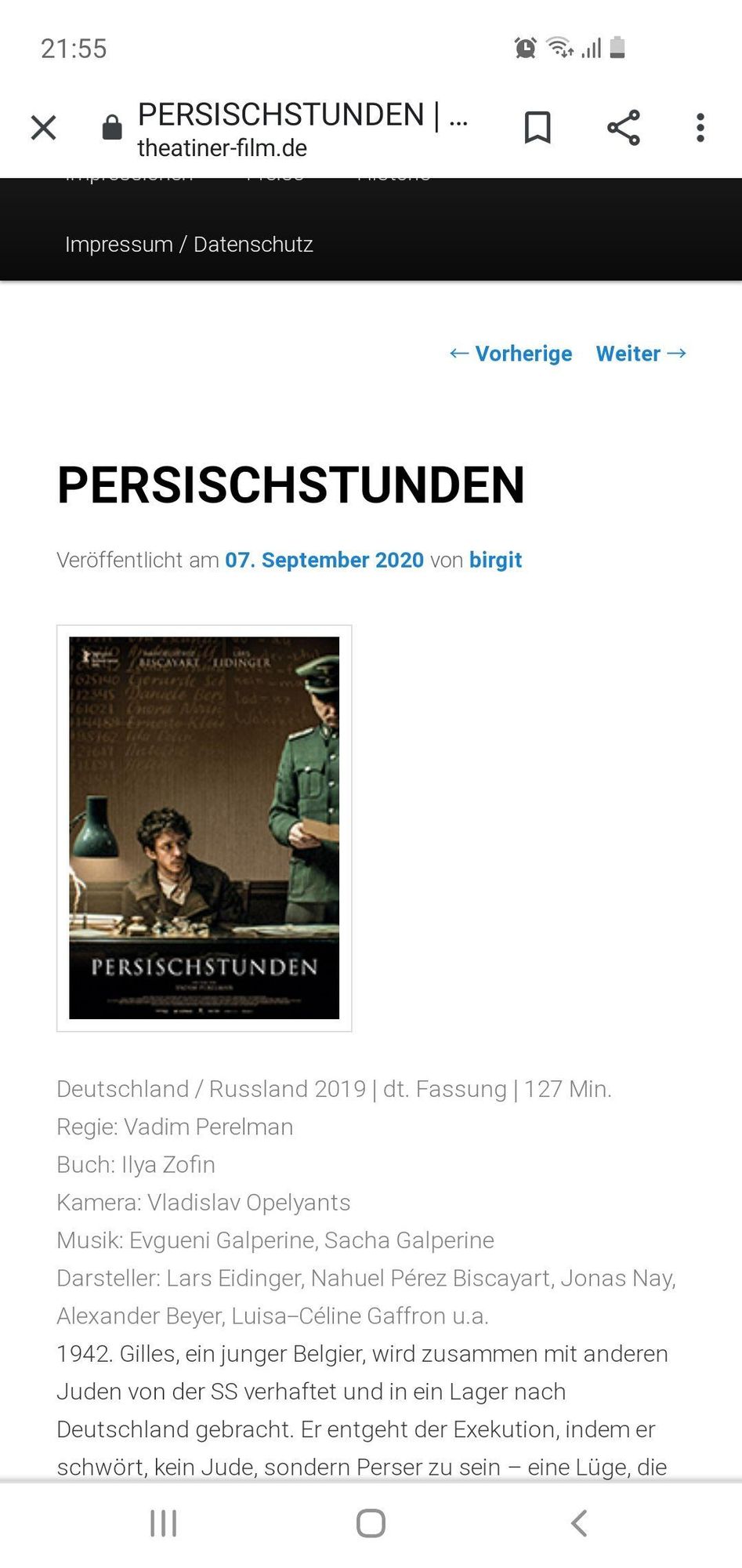Close the browser custom tab
The image size is (742, 1568).
tap(44, 127)
